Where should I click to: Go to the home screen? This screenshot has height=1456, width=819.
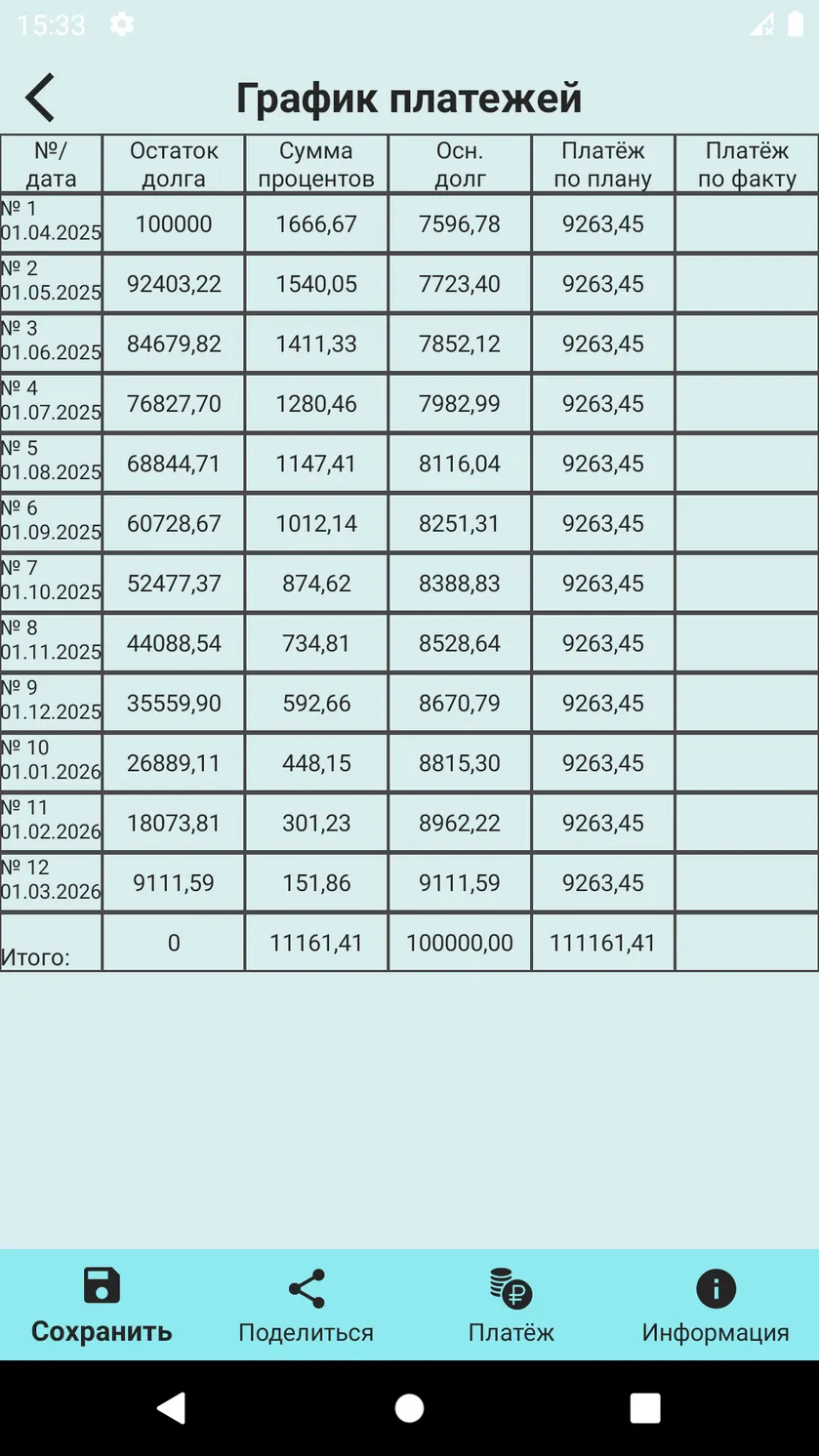tap(409, 1407)
